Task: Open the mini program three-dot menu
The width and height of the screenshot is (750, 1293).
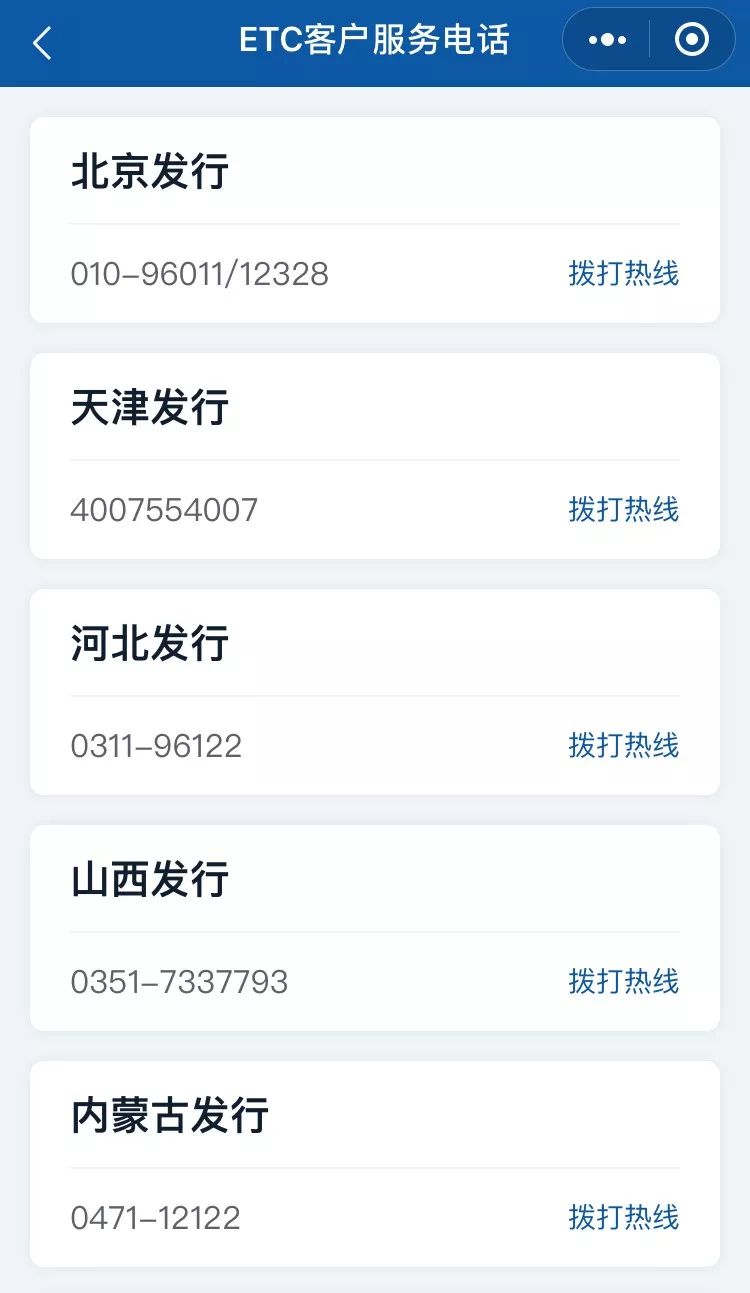Action: click(607, 41)
